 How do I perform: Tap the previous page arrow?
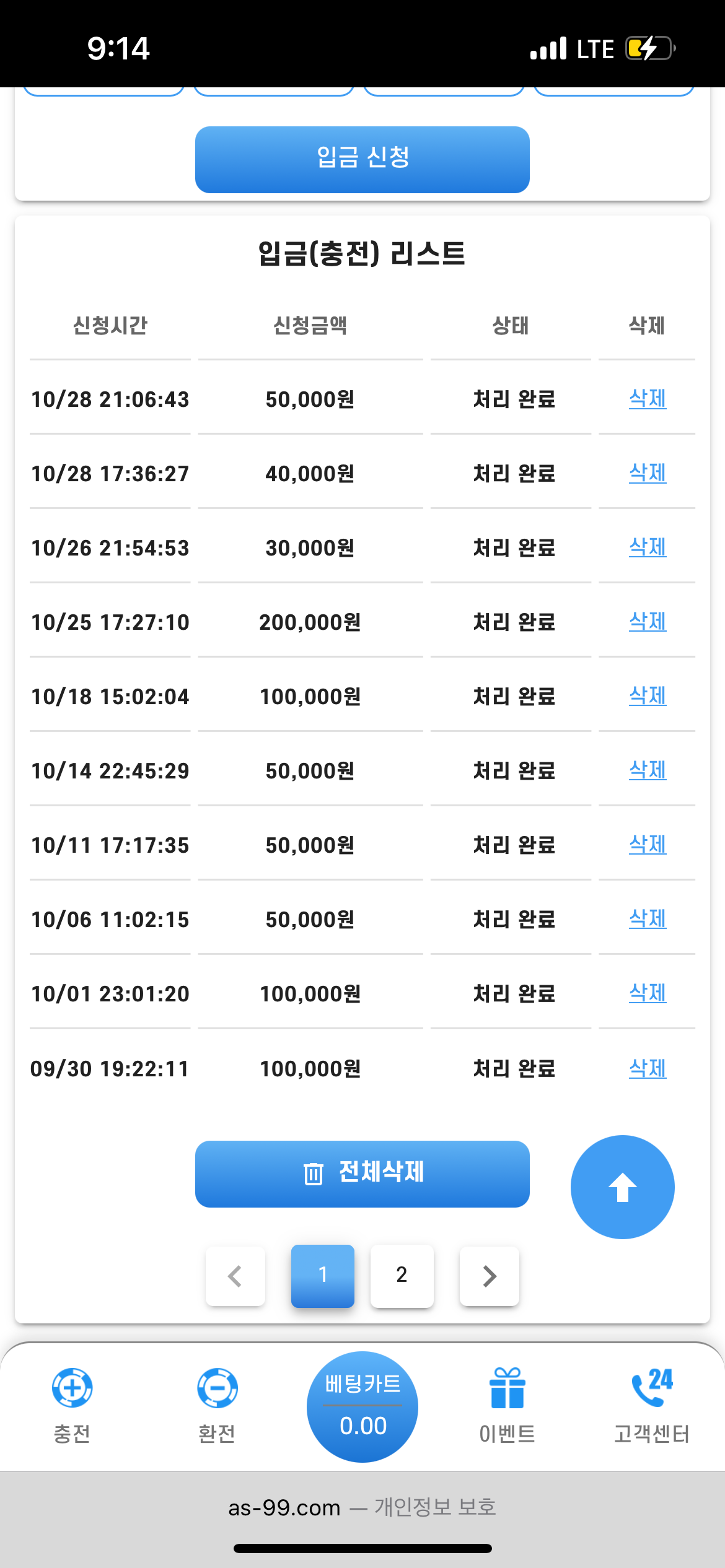235,1276
